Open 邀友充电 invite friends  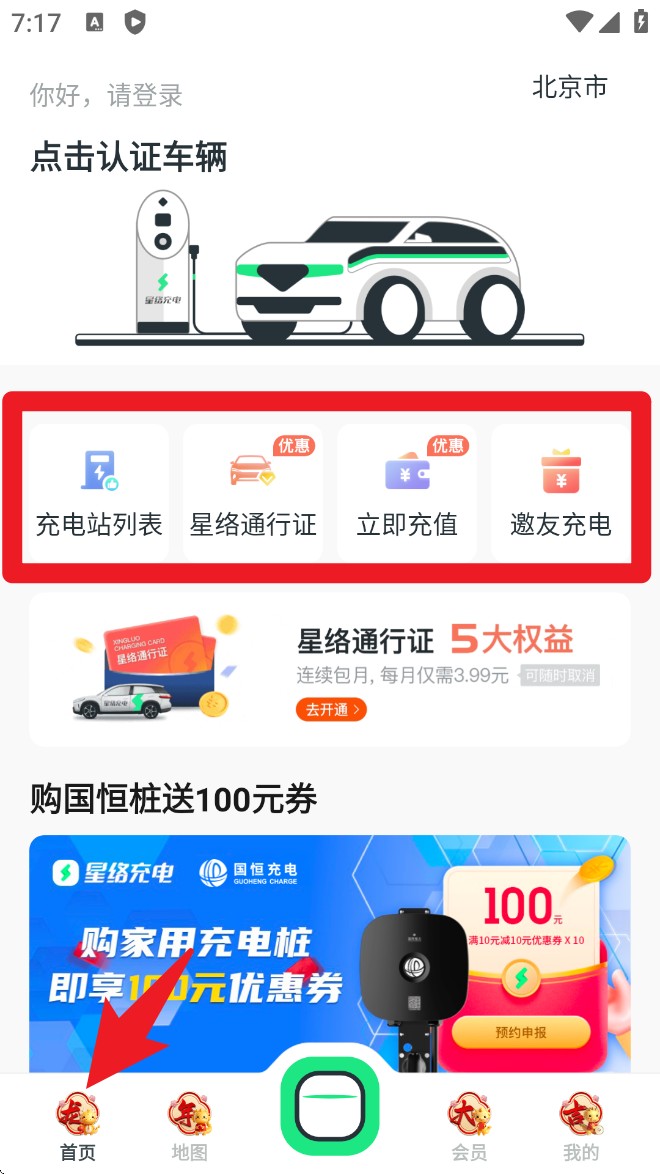pos(561,492)
